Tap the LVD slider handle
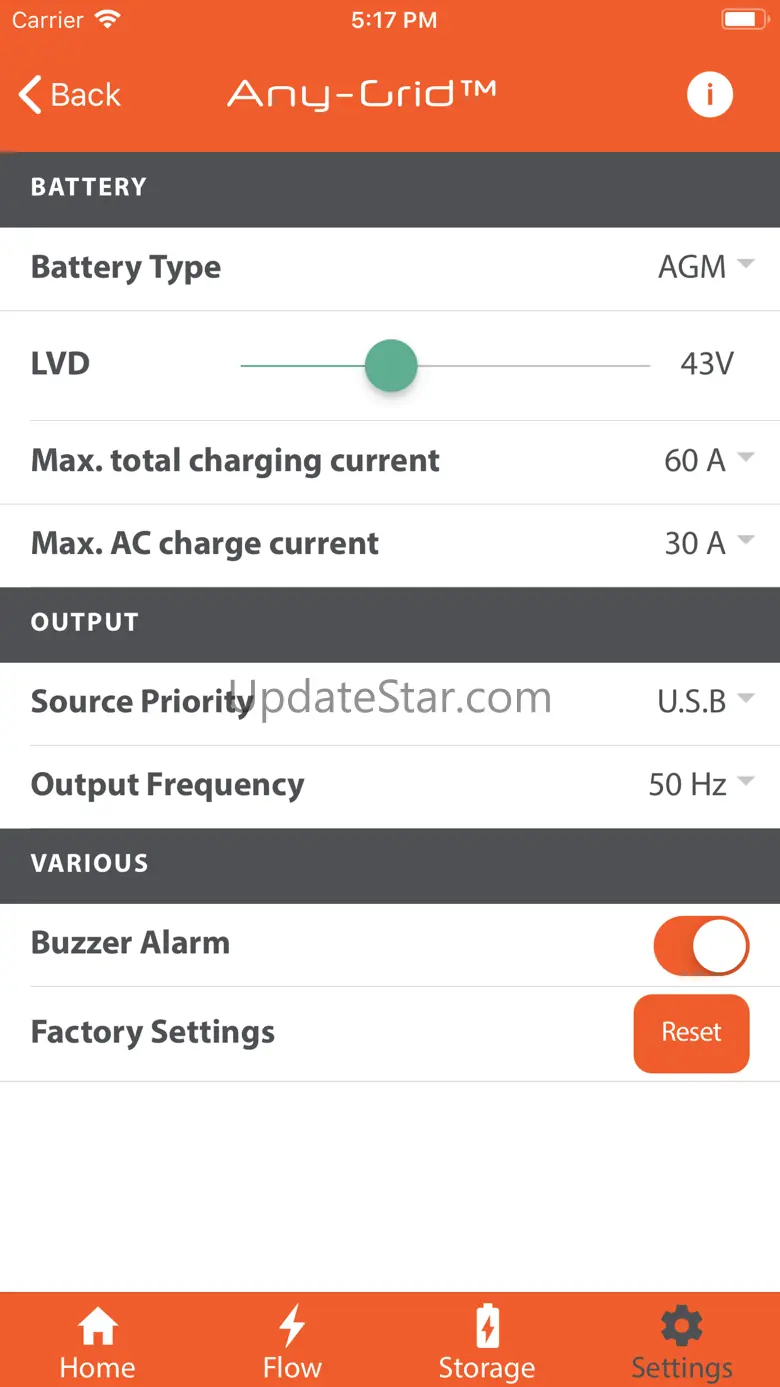Viewport: 780px width, 1387px height. coord(391,365)
